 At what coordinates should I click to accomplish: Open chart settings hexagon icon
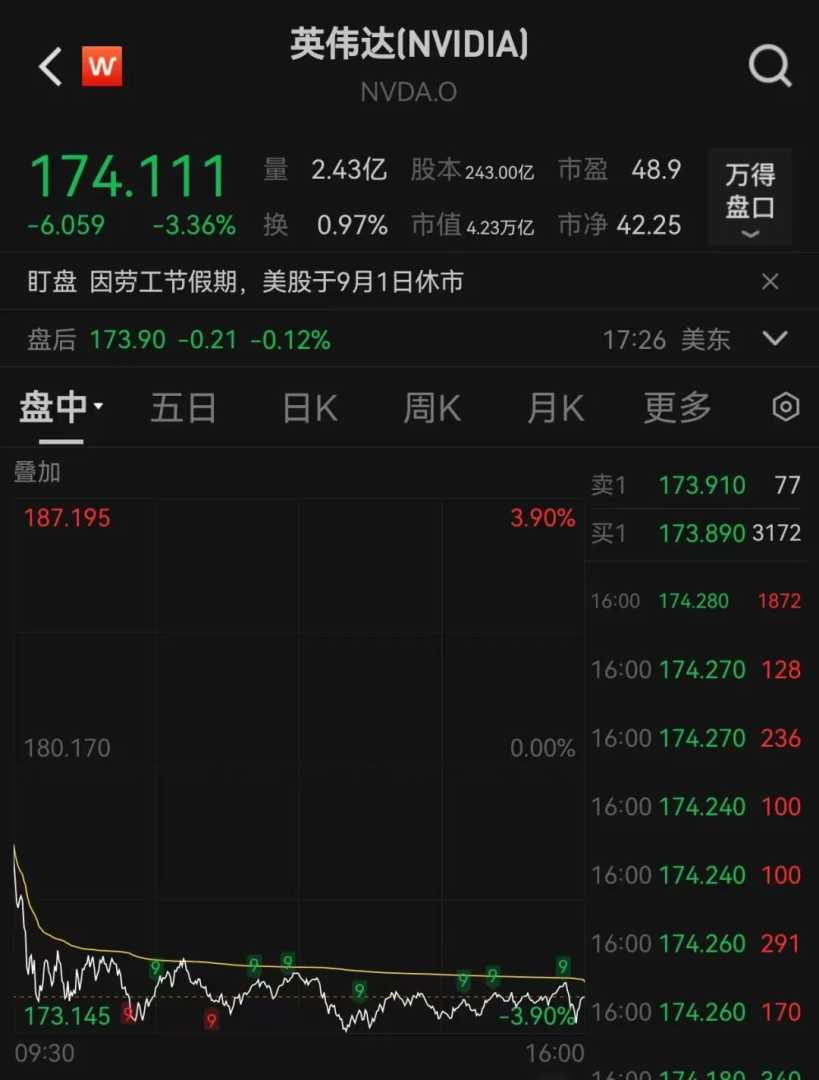point(786,407)
